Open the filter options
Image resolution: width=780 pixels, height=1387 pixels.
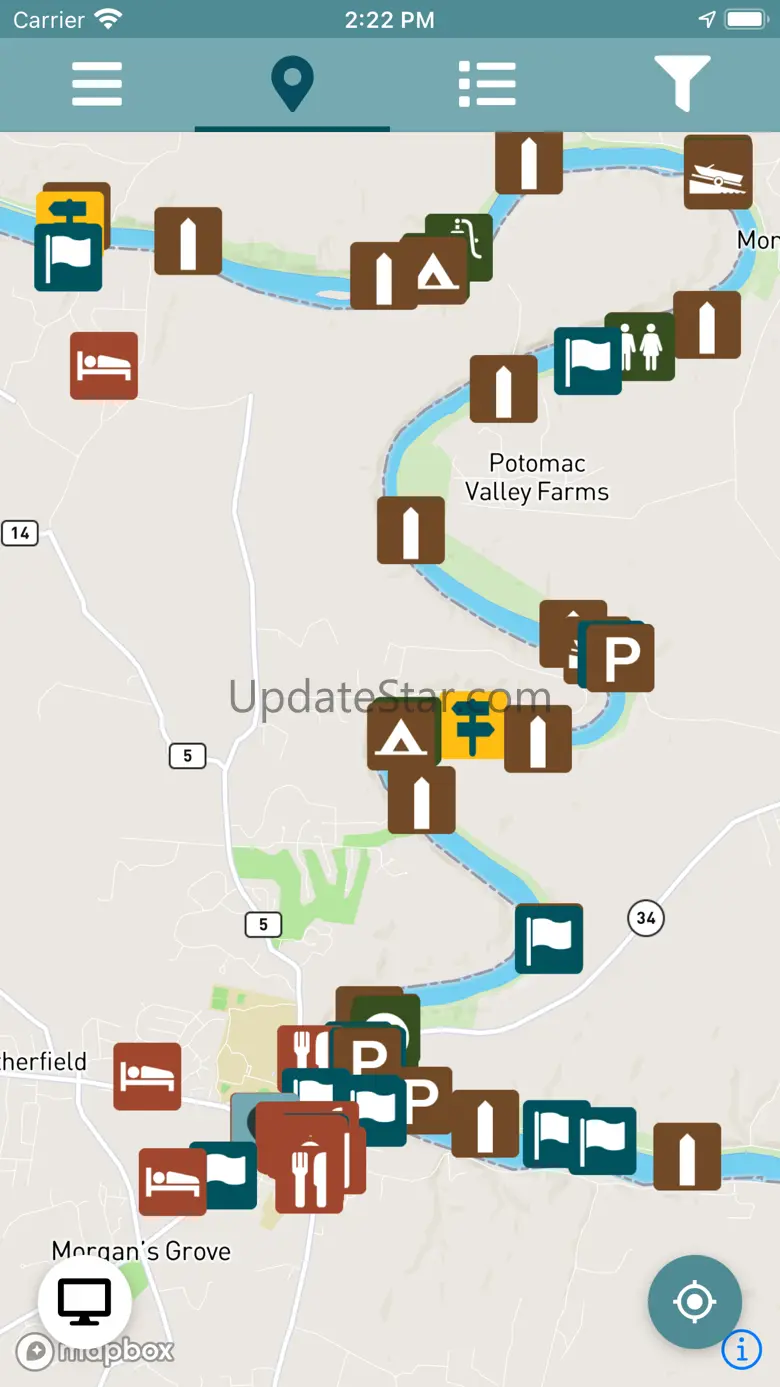click(x=682, y=84)
